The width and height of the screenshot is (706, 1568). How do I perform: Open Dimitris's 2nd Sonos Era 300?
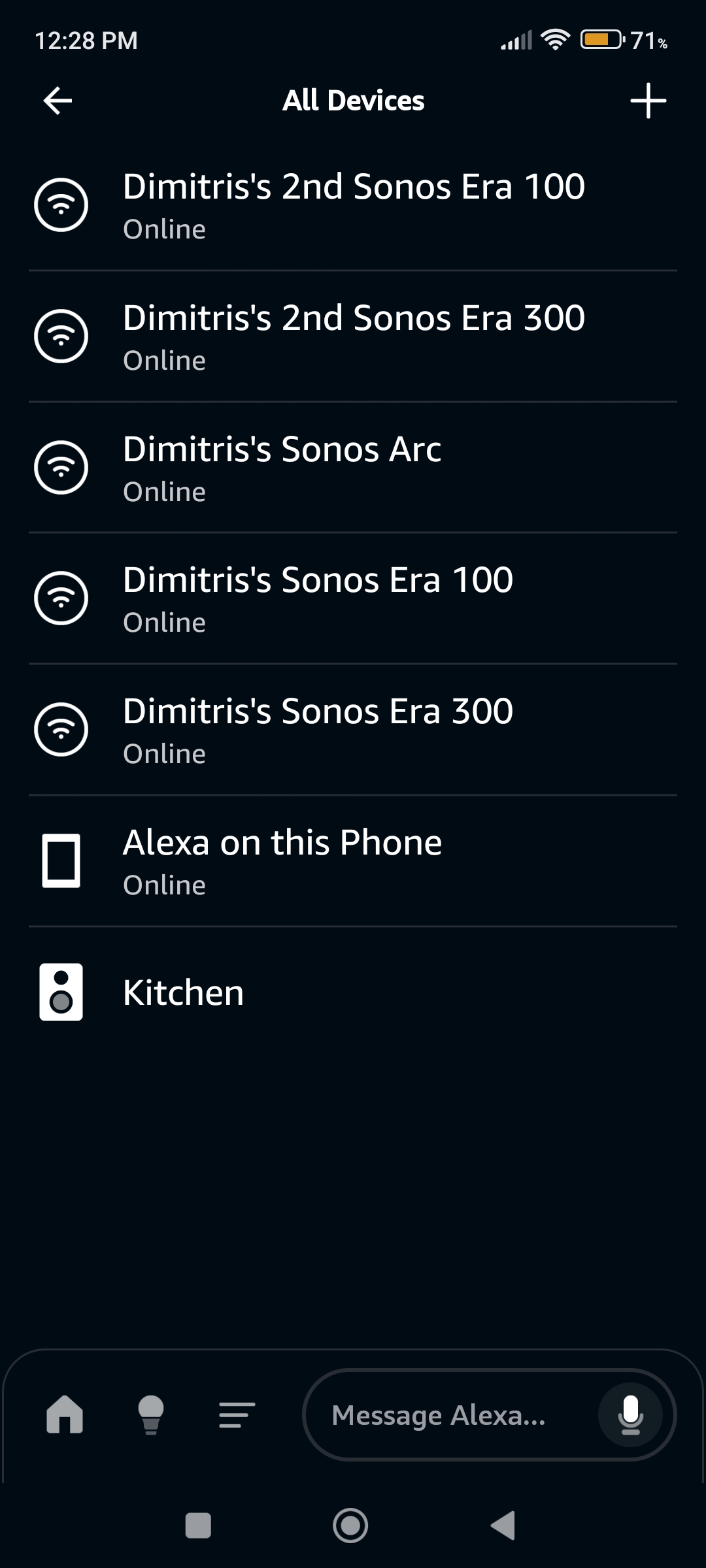click(353, 336)
